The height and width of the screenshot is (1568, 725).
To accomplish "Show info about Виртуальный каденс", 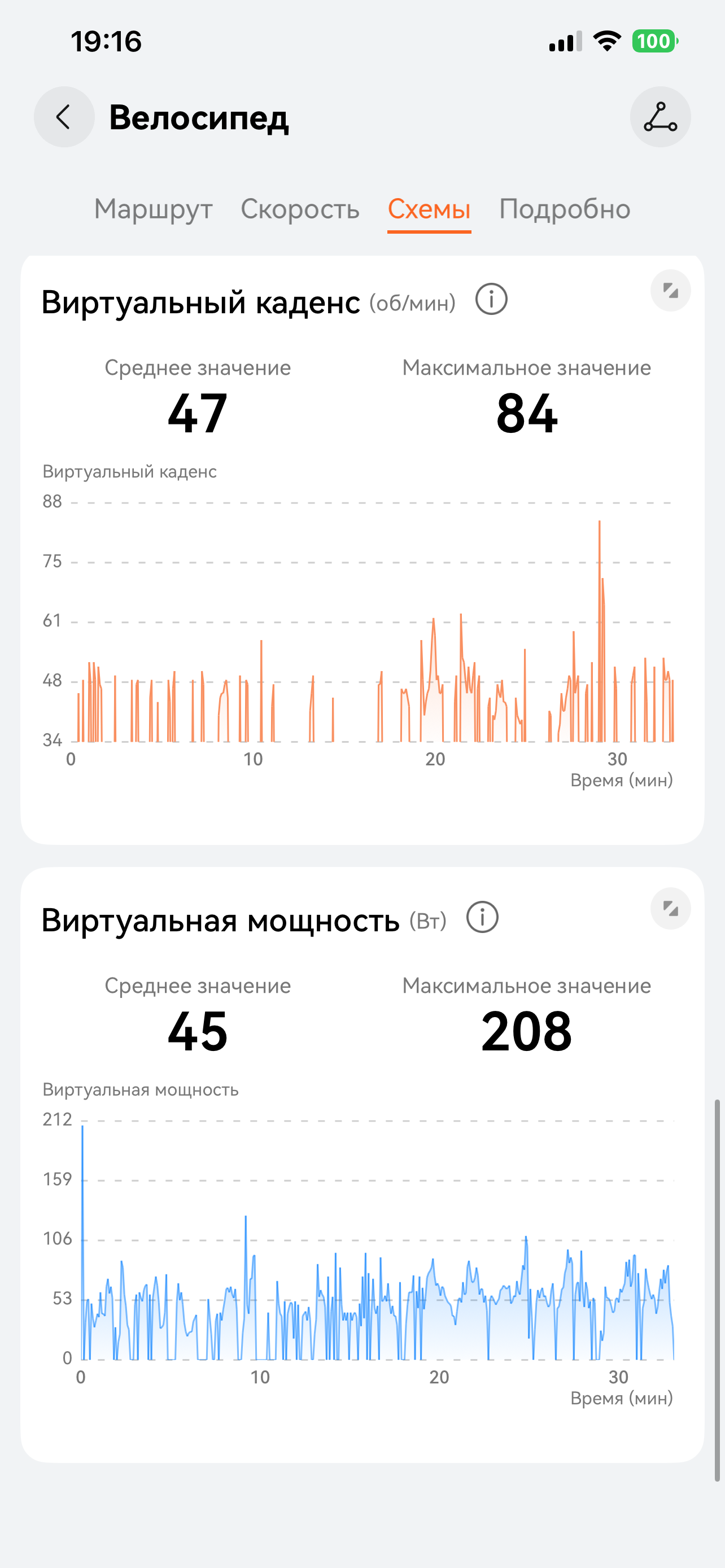I will pyautogui.click(x=491, y=300).
